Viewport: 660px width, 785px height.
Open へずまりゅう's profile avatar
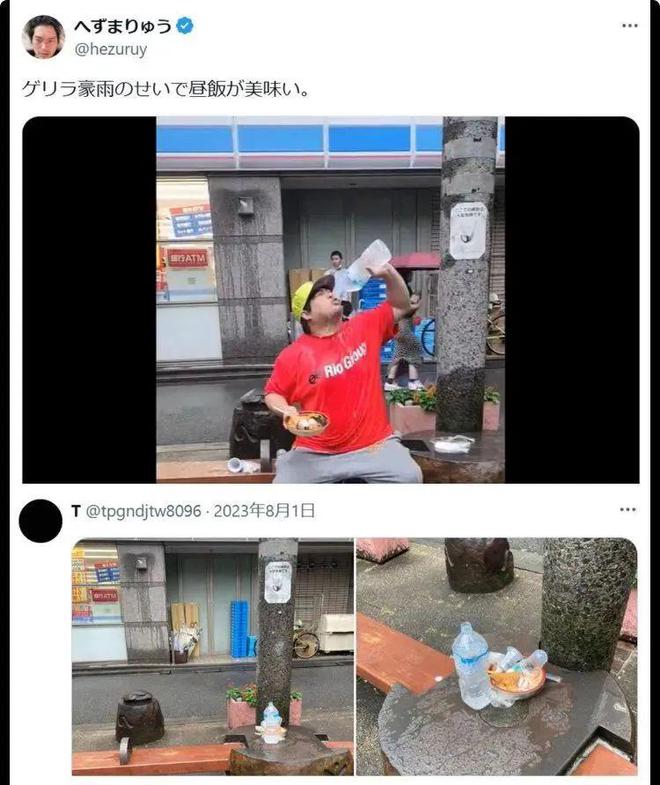43,37
